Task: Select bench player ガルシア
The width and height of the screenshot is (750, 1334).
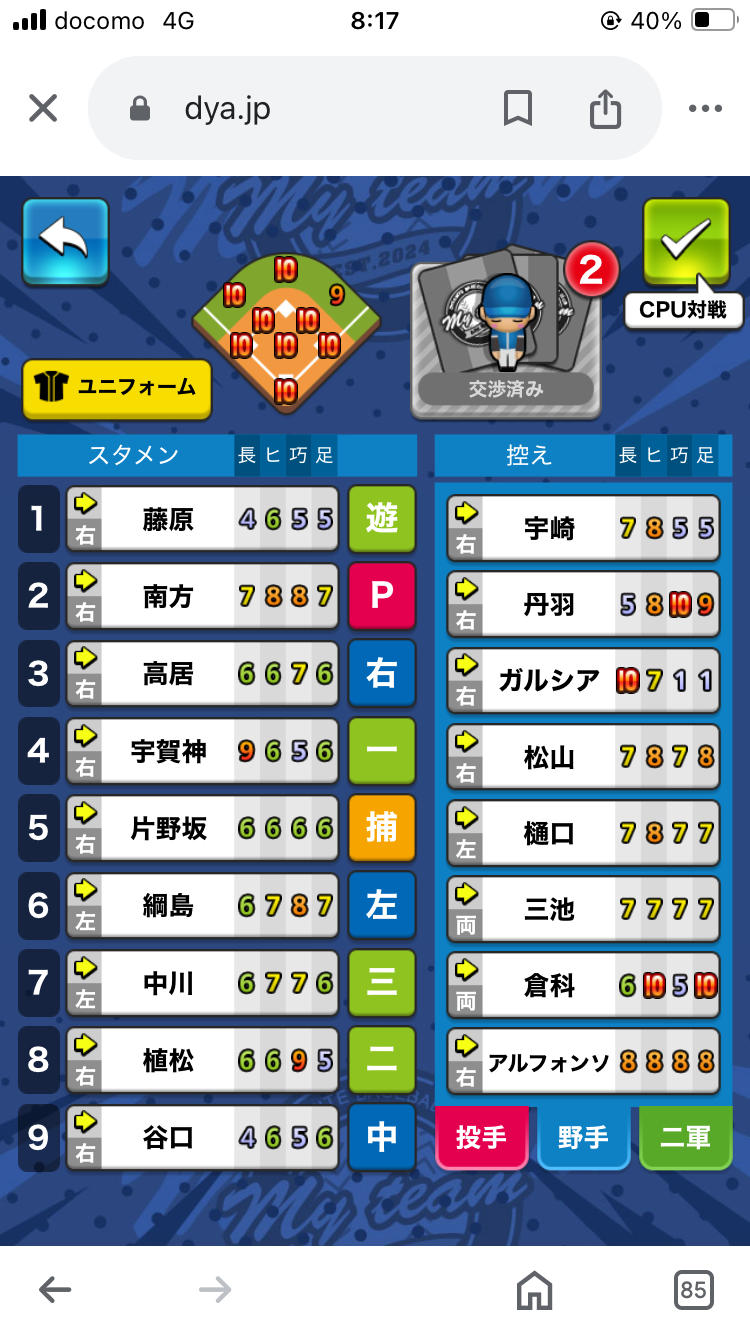Action: click(x=583, y=681)
